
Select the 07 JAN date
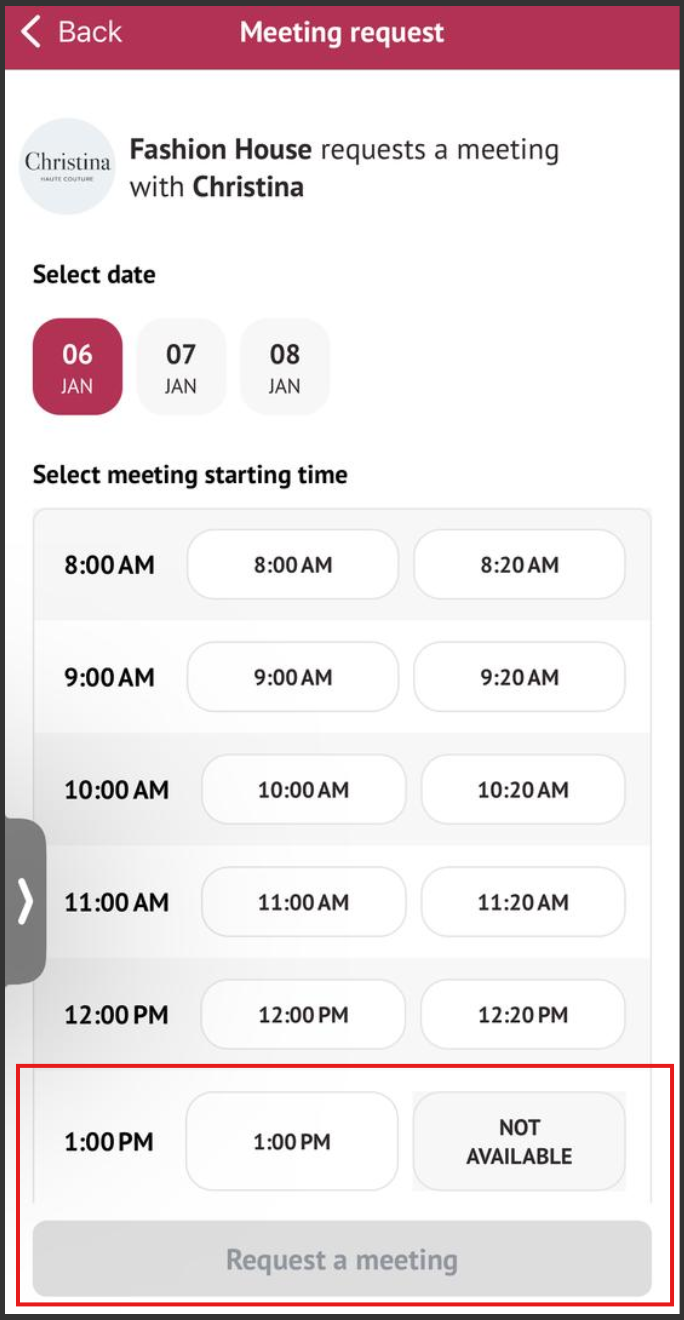click(x=181, y=367)
